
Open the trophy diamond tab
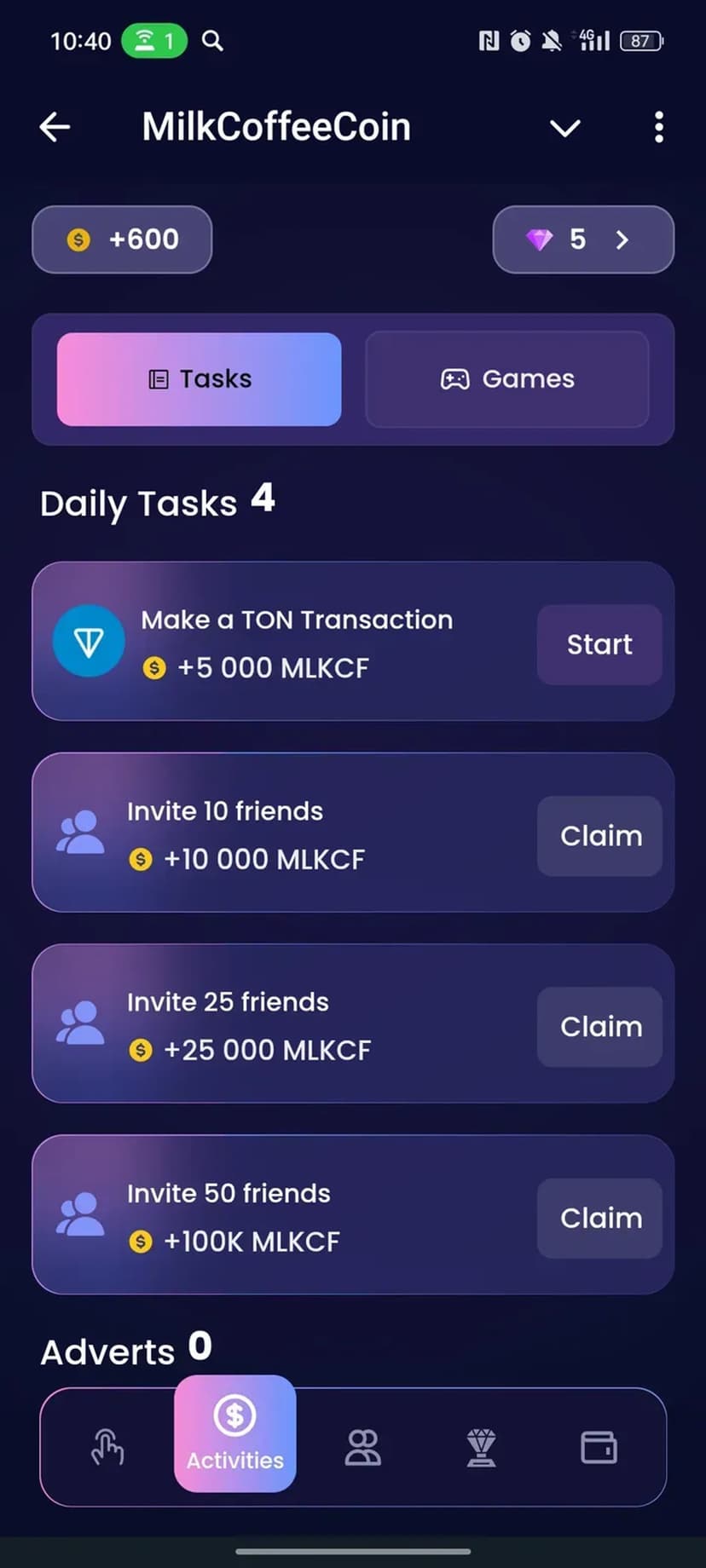coord(481,1447)
